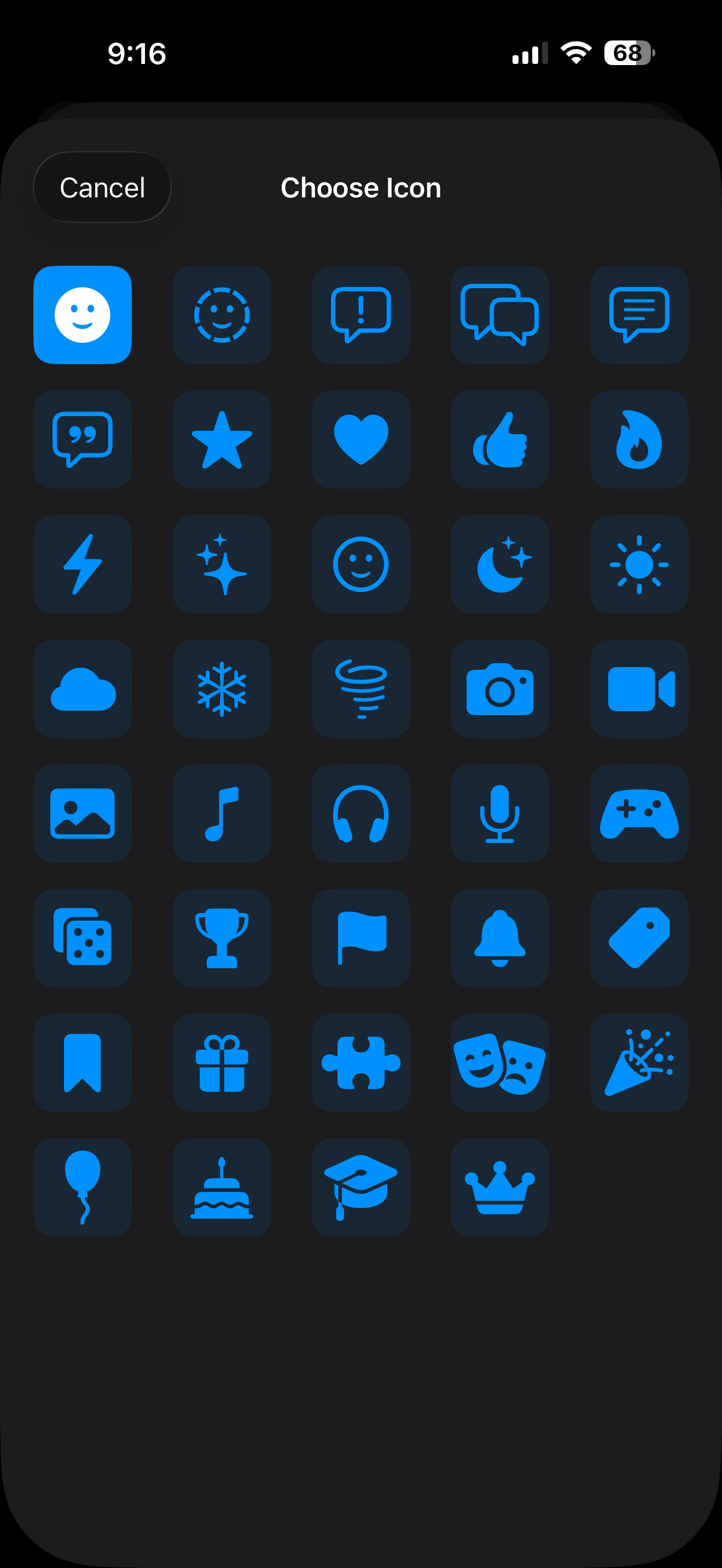Select the birthday cake icon
Image resolution: width=722 pixels, height=1568 pixels.
tap(222, 1187)
